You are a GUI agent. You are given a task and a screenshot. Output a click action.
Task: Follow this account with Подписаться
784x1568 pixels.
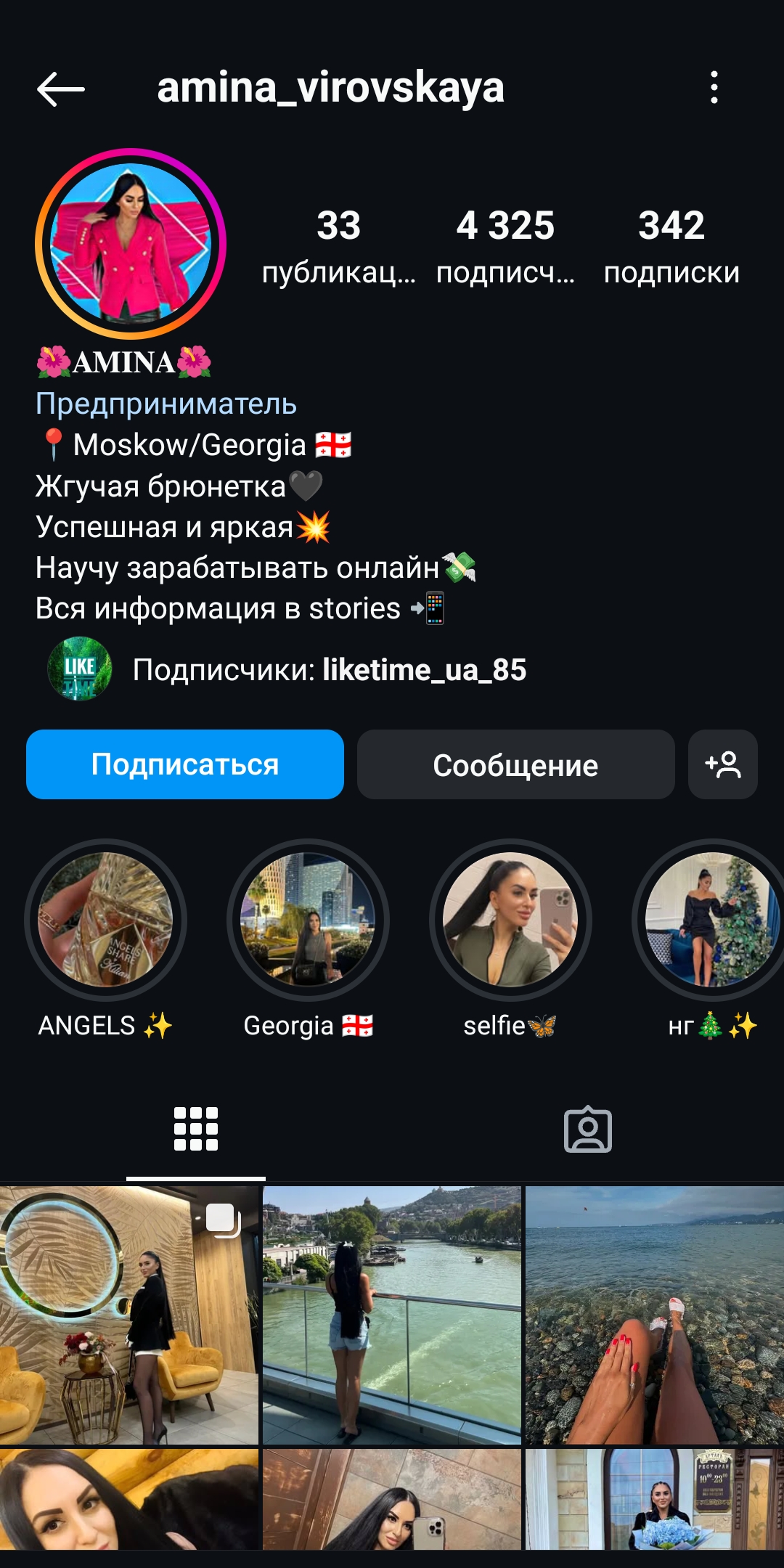[185, 764]
